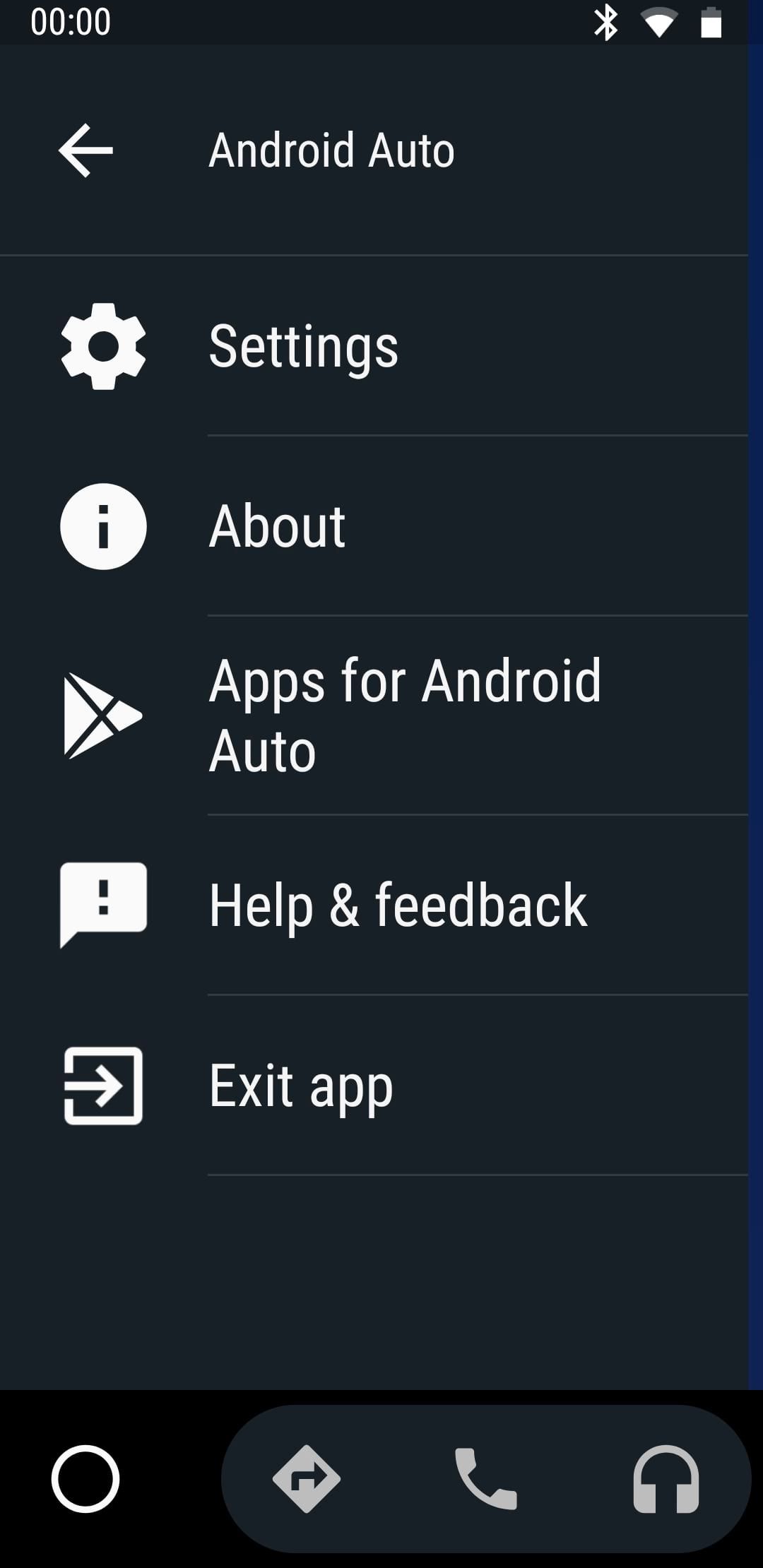Open navigation directions icon
Viewport: 763px width, 1568px height.
pos(307,1478)
